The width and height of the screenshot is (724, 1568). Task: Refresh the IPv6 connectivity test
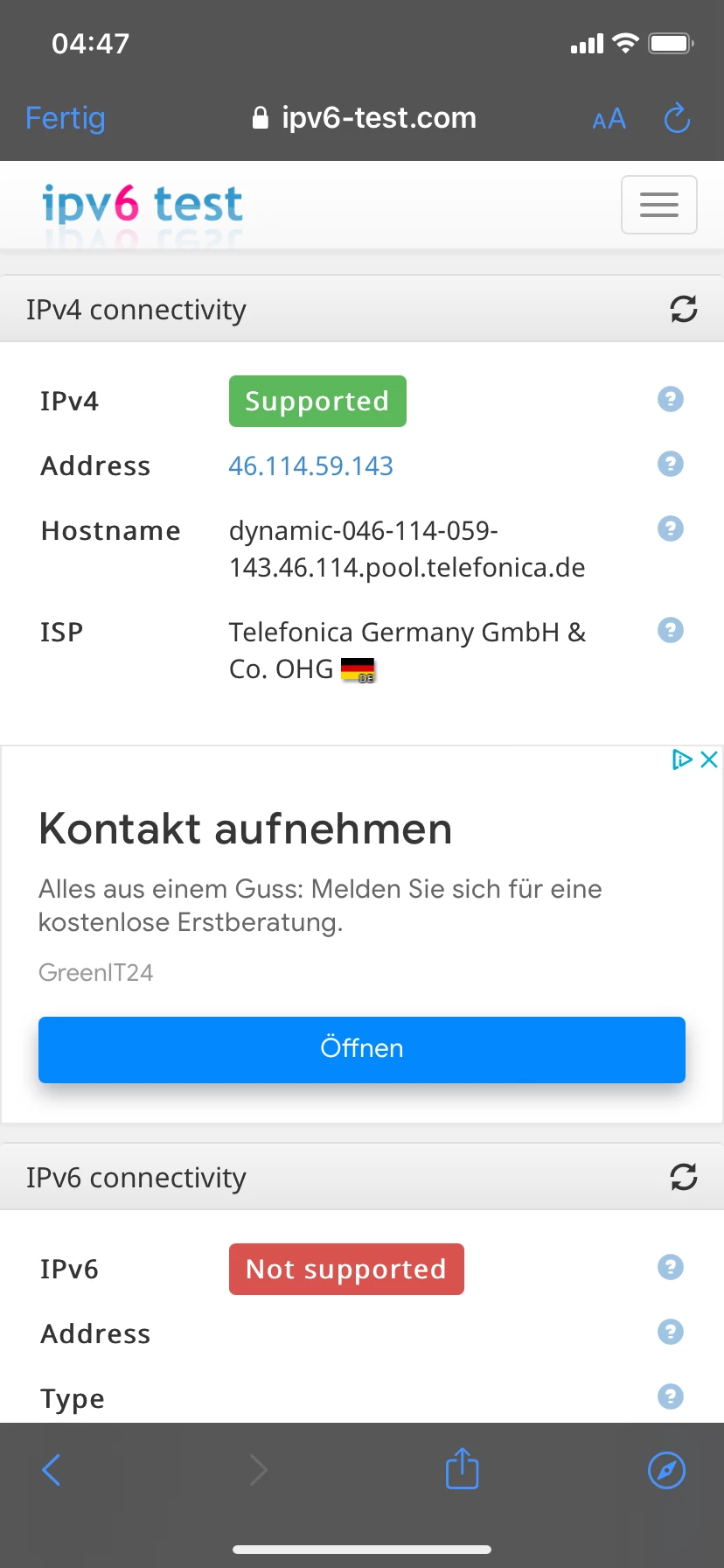[683, 1177]
